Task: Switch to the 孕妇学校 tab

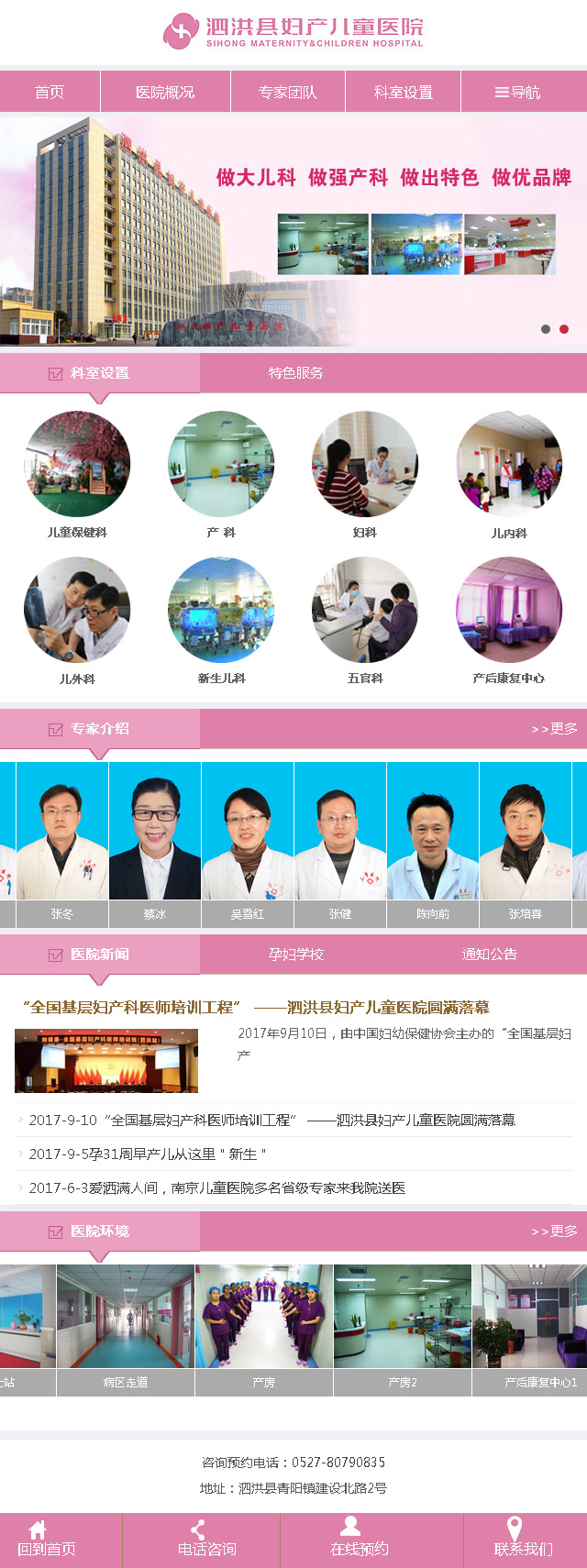Action: click(x=295, y=955)
